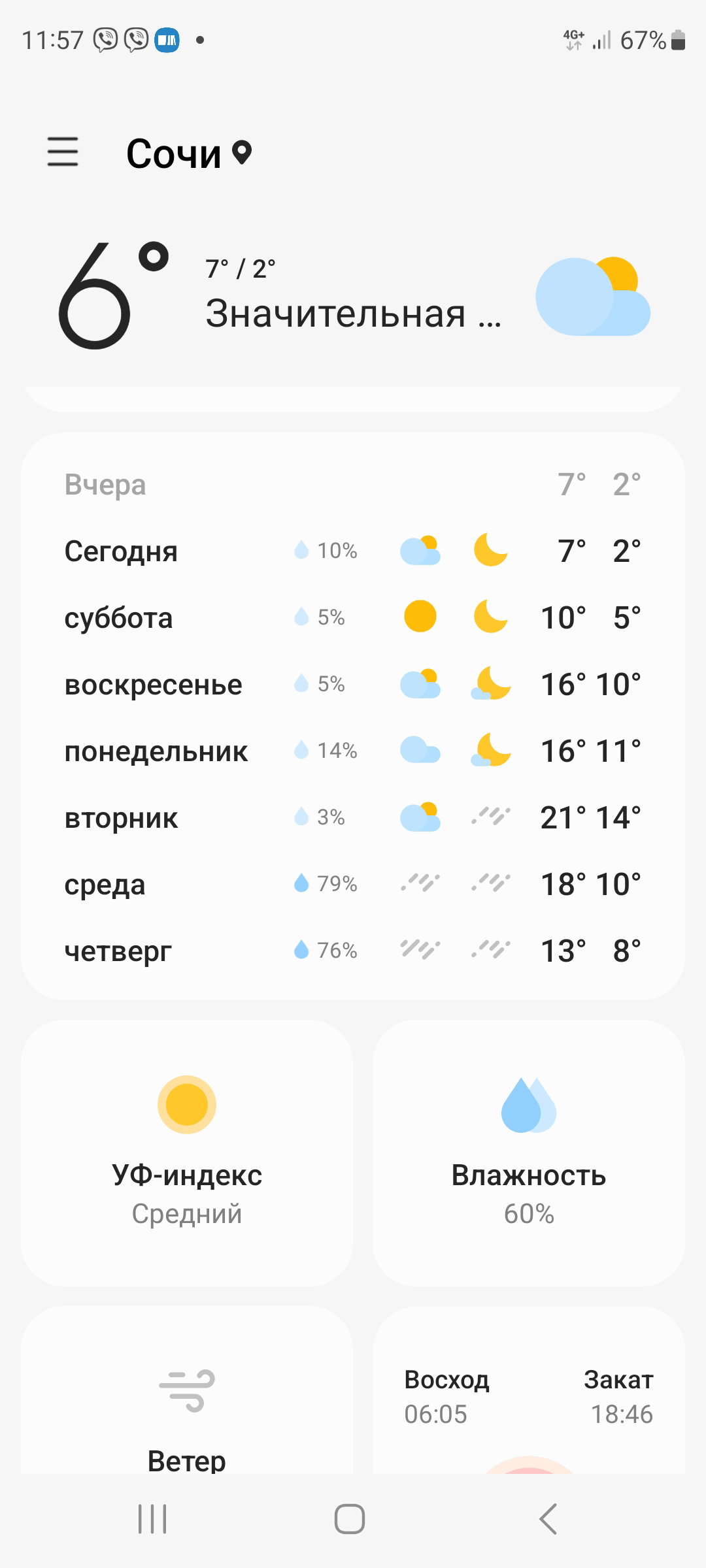The image size is (706, 1568).
Task: Open the Влажность card
Action: point(529,1153)
